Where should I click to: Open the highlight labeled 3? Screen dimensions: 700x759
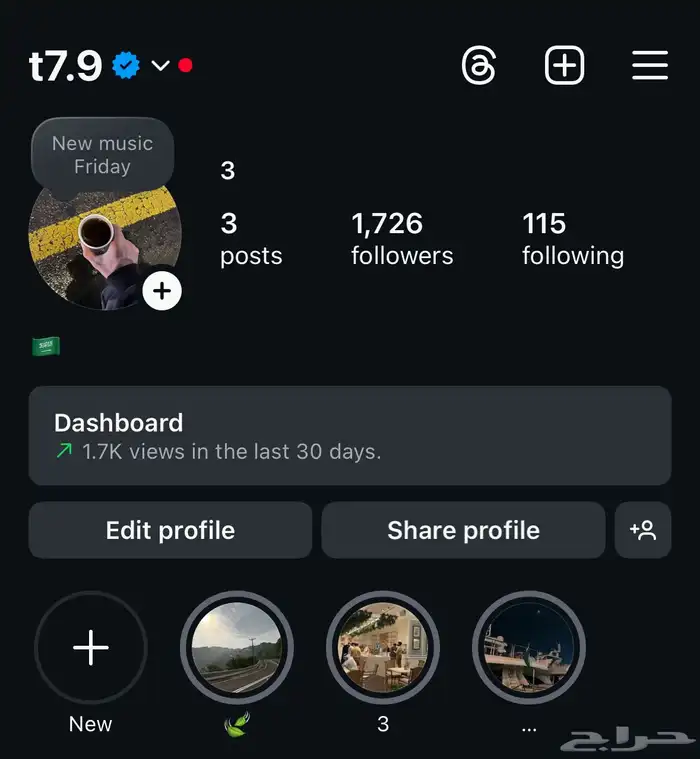[383, 648]
